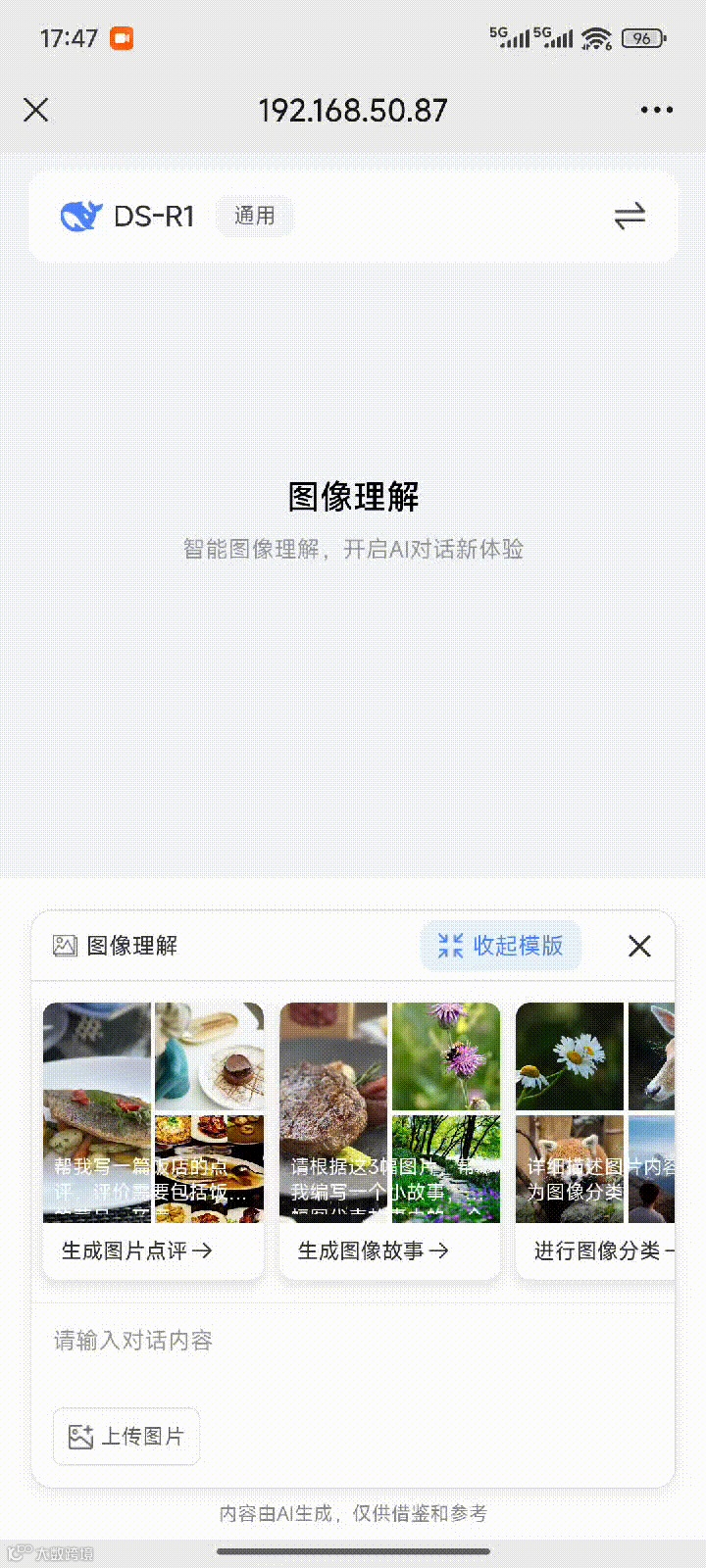Select the 生成图片点评 template card
Image resolution: width=706 pixels, height=1568 pixels.
[154, 1141]
